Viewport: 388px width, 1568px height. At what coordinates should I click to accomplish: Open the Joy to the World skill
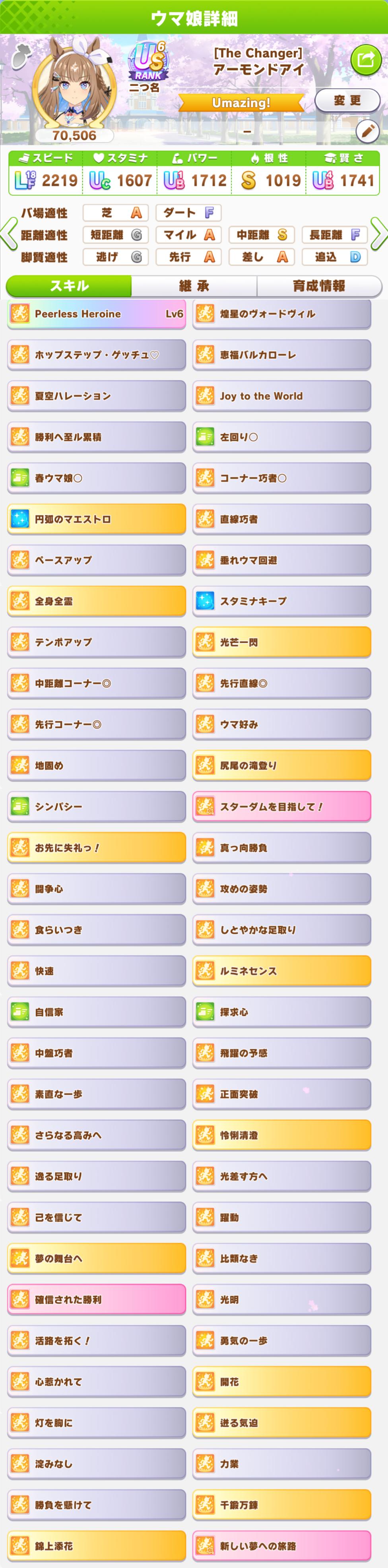[x=281, y=396]
